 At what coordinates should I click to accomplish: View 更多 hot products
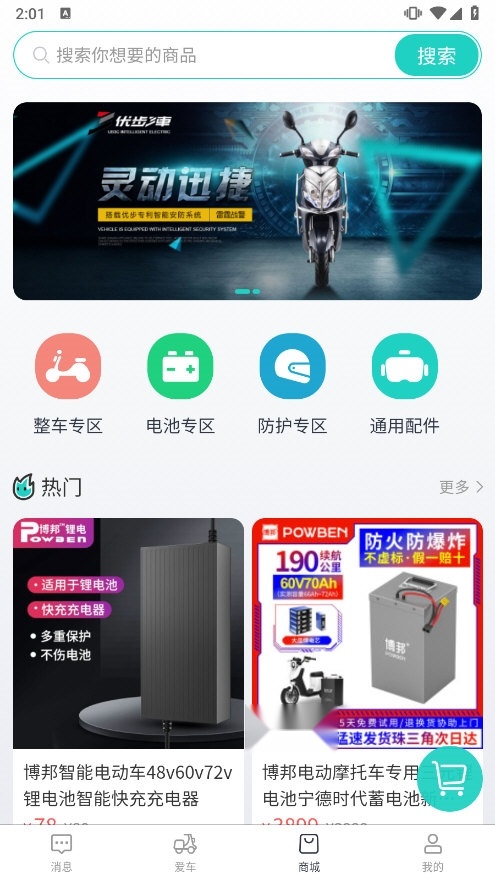coord(461,487)
